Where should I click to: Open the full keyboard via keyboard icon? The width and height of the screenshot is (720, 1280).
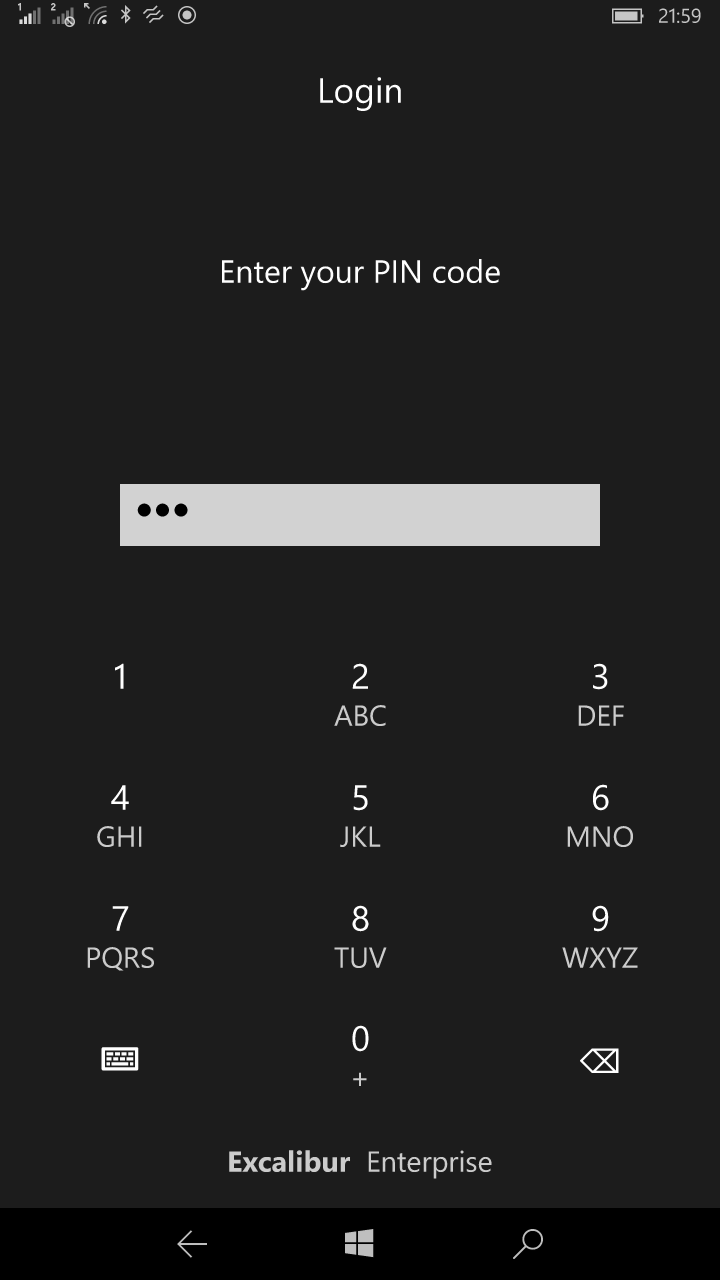(119, 1058)
